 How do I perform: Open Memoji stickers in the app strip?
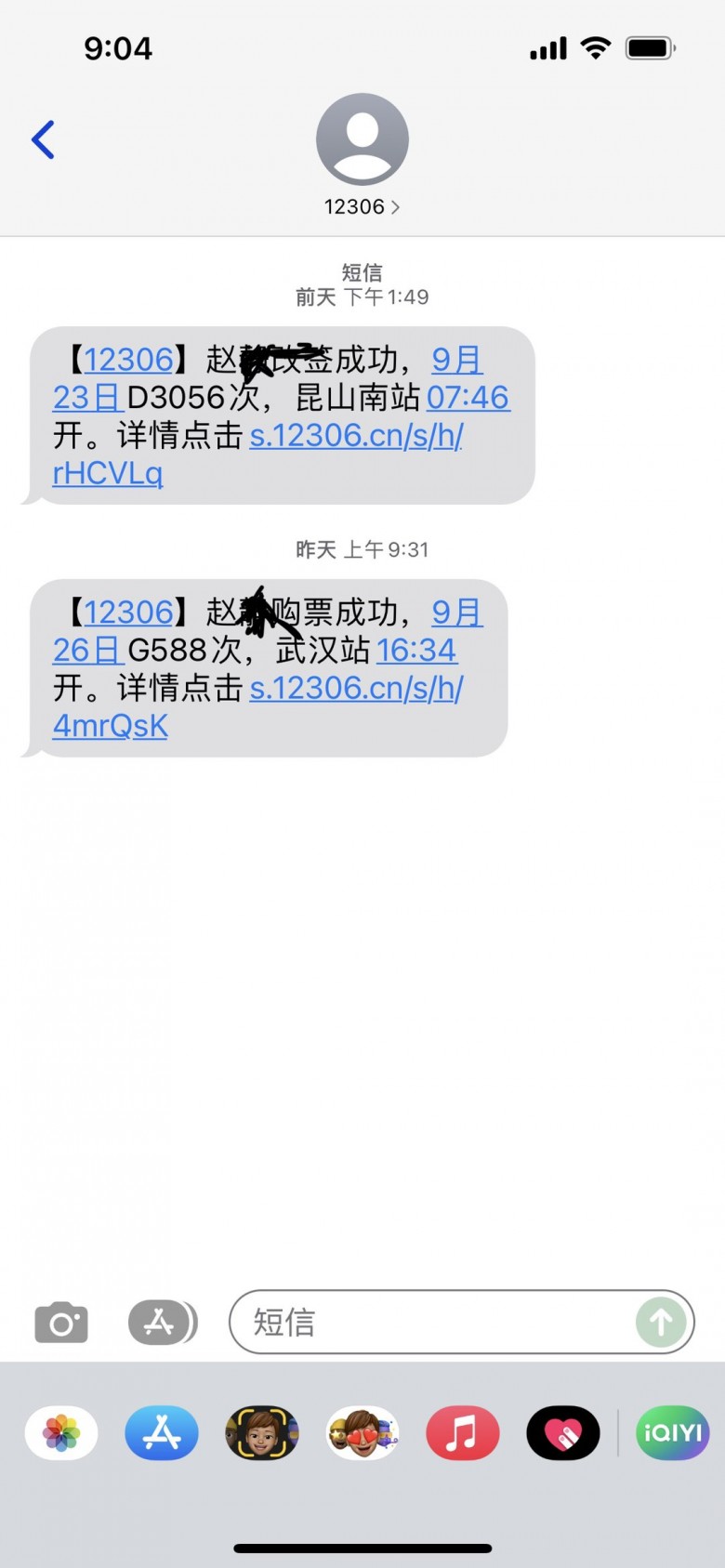(x=362, y=1433)
